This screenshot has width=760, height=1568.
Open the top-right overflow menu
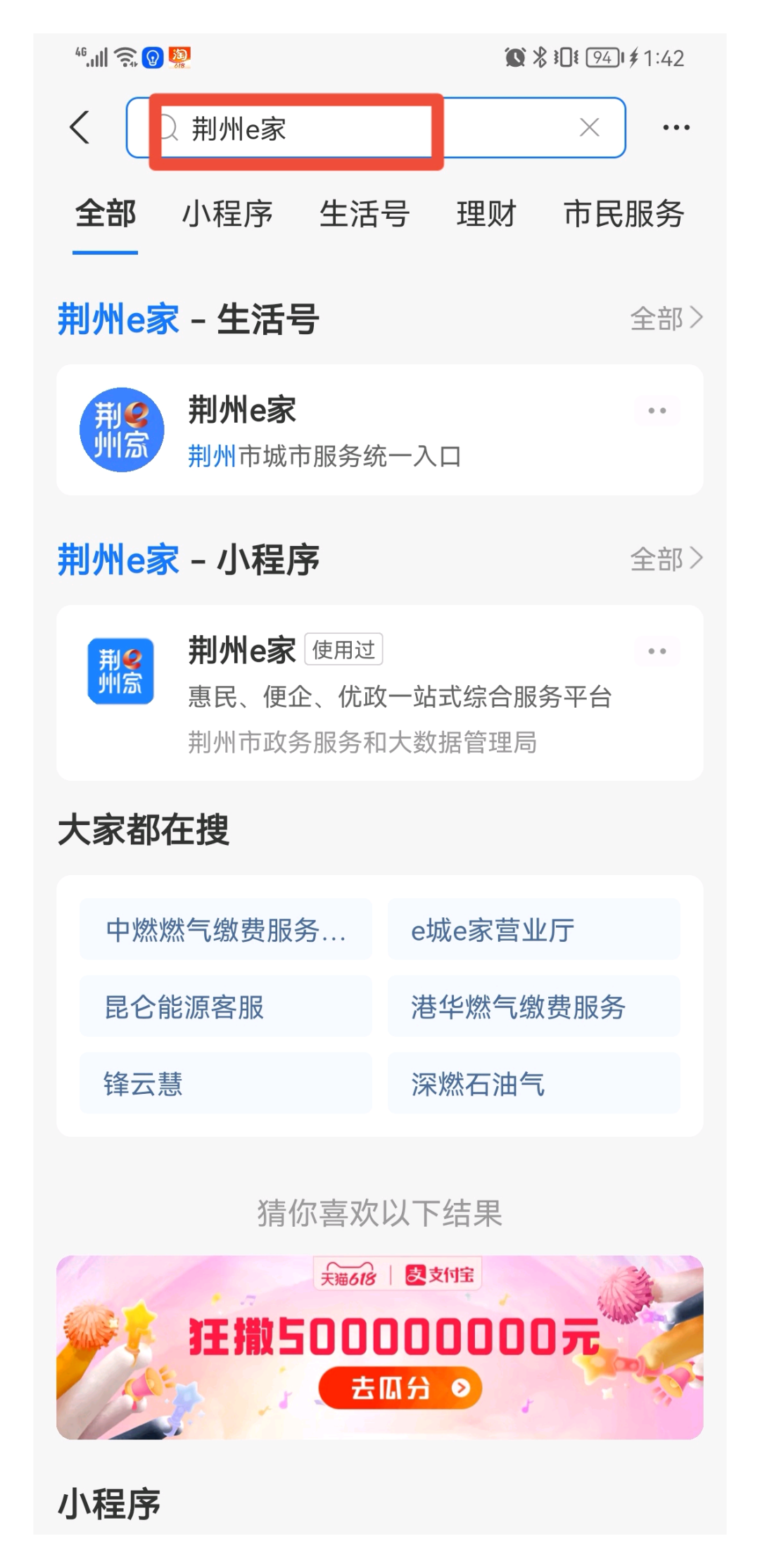676,127
